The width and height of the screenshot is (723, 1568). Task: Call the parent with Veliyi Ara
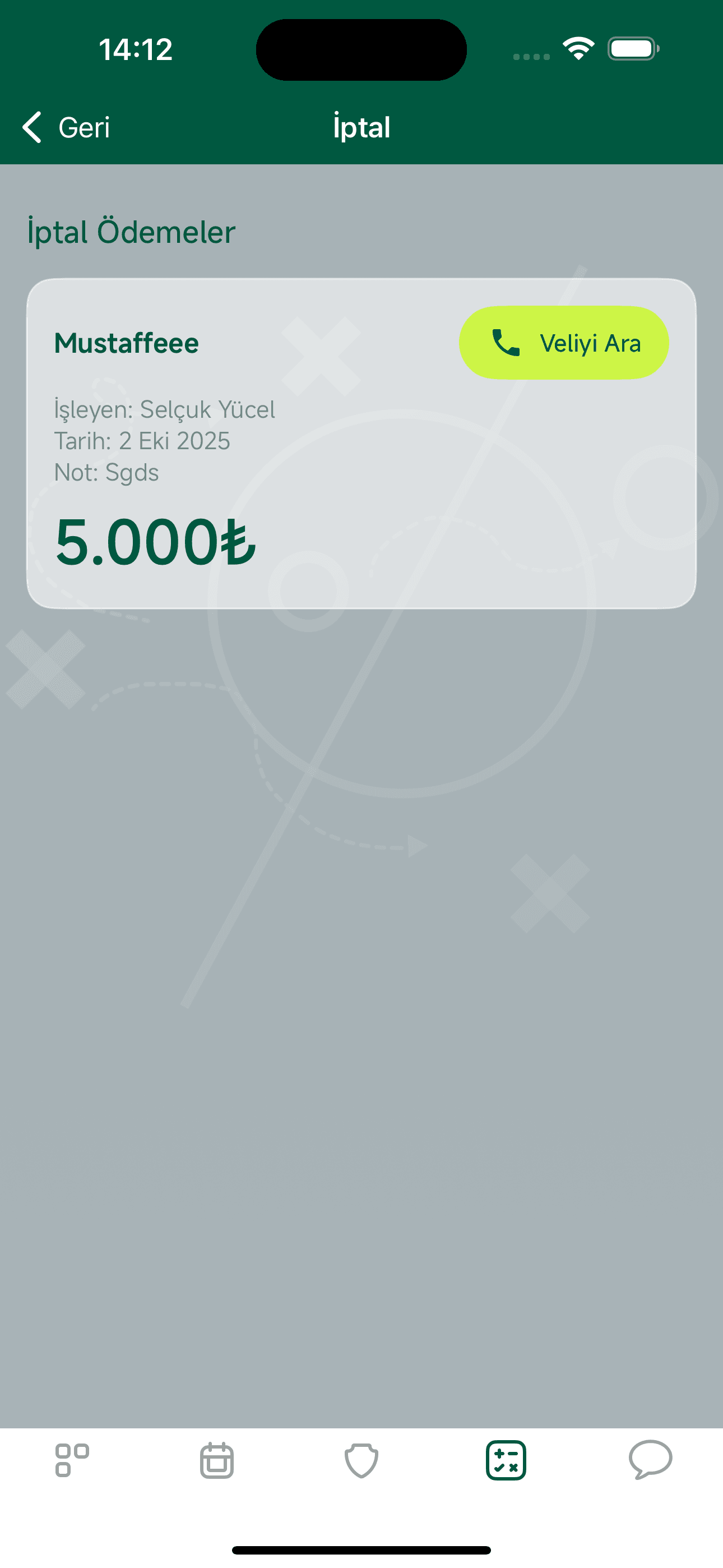click(x=564, y=343)
